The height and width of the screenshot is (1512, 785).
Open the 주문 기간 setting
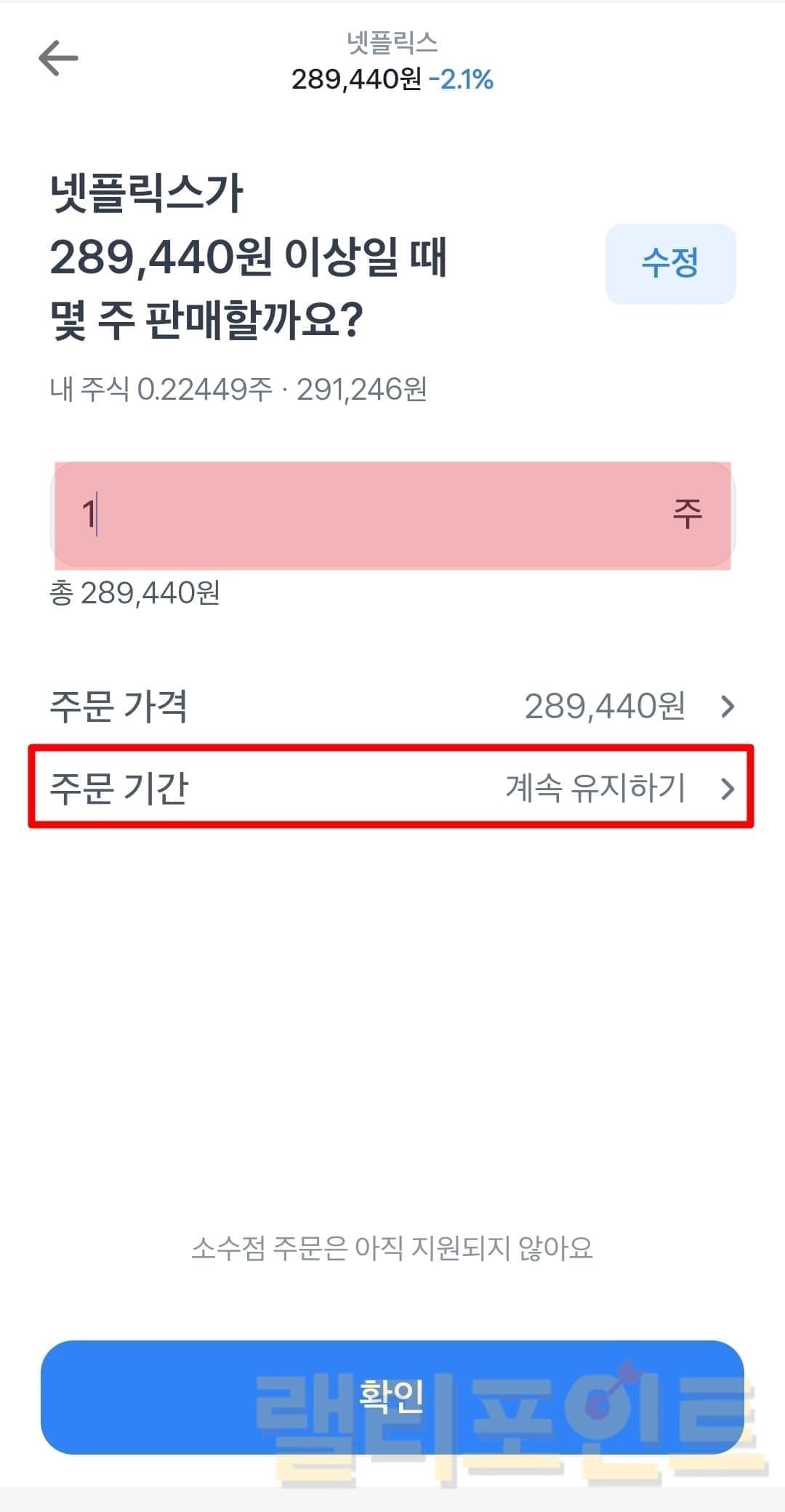coord(392,788)
